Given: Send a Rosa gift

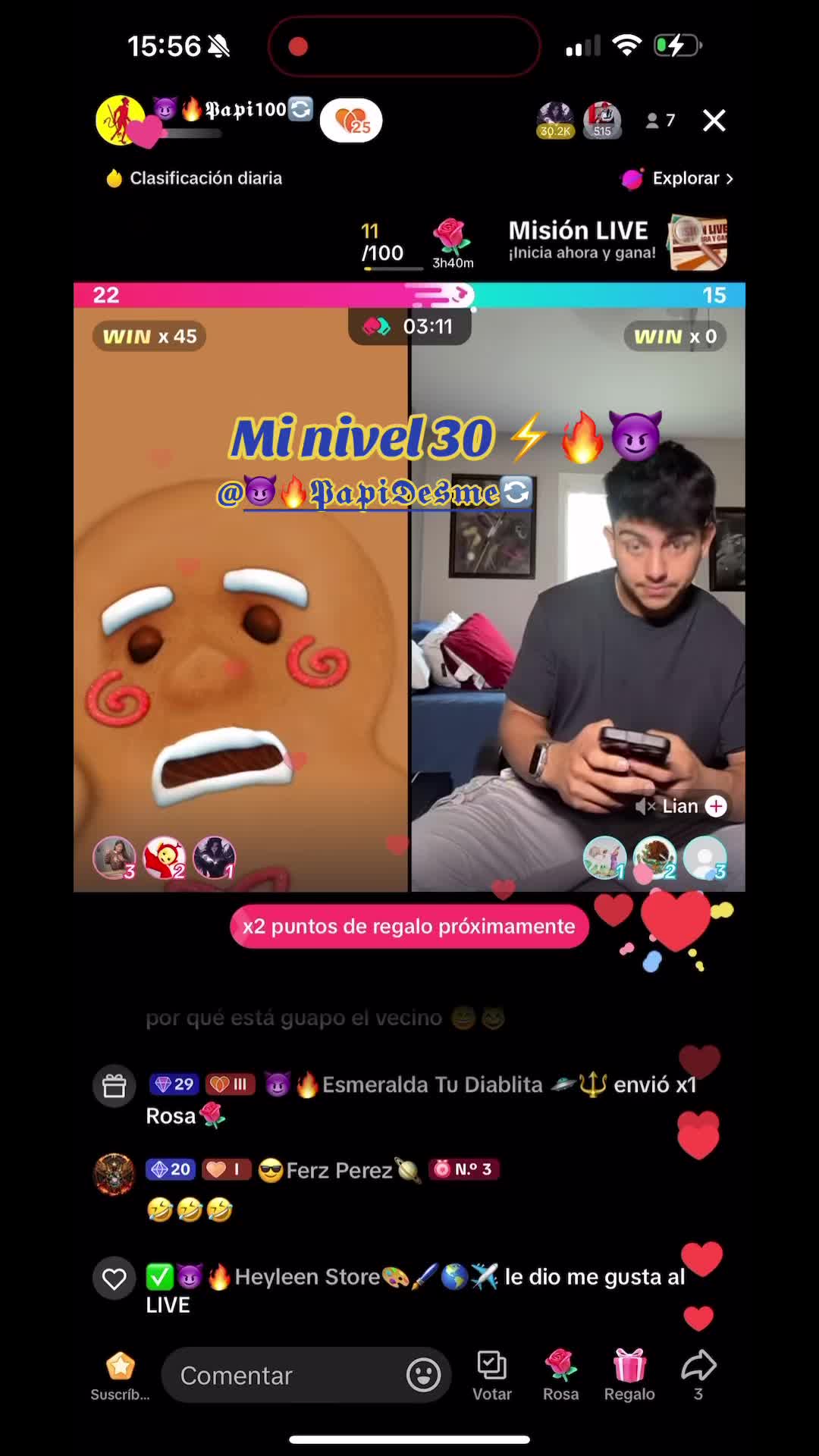Looking at the screenshot, I should [560, 1376].
